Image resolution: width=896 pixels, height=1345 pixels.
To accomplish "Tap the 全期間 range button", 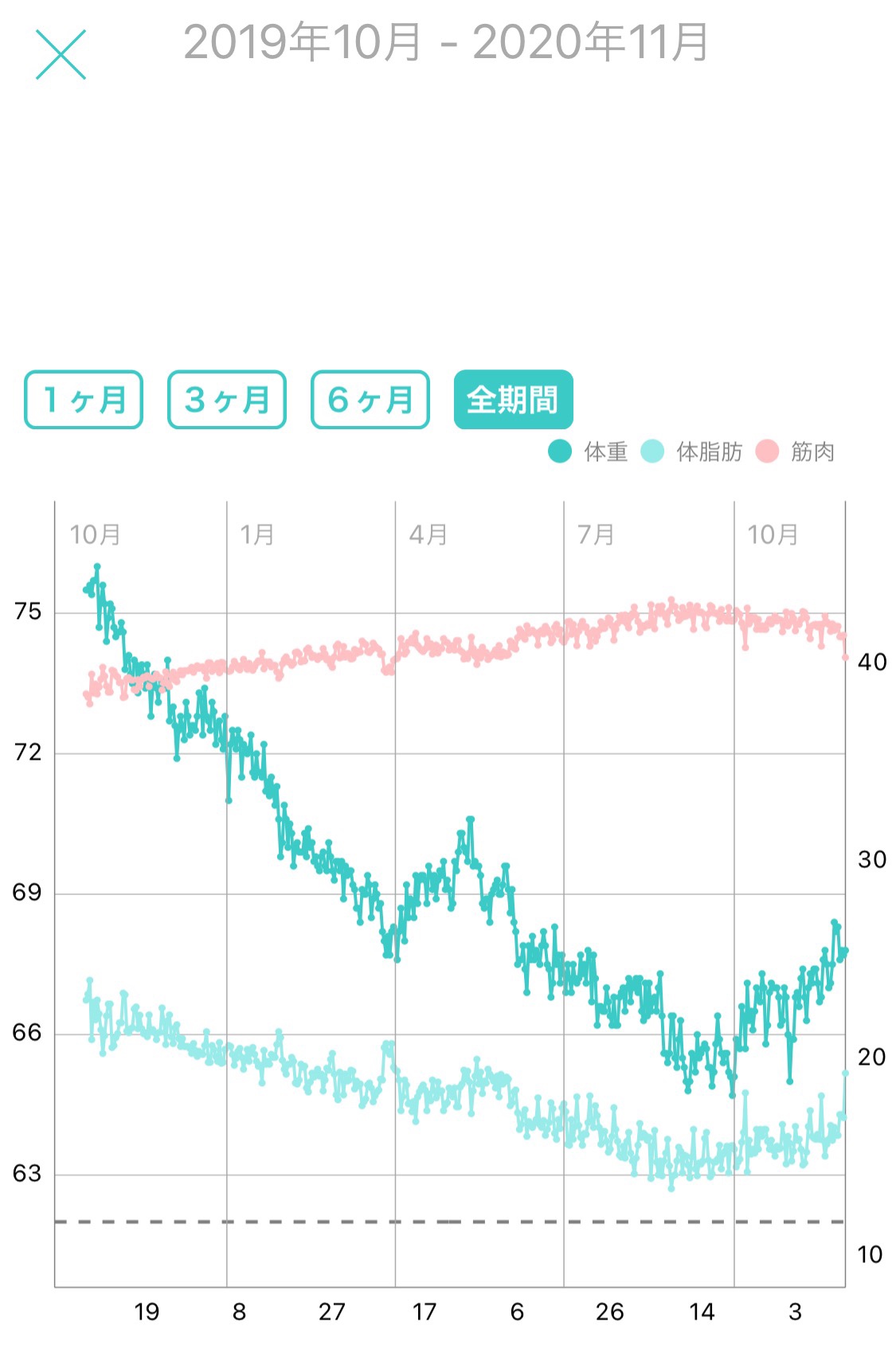I will (x=513, y=400).
